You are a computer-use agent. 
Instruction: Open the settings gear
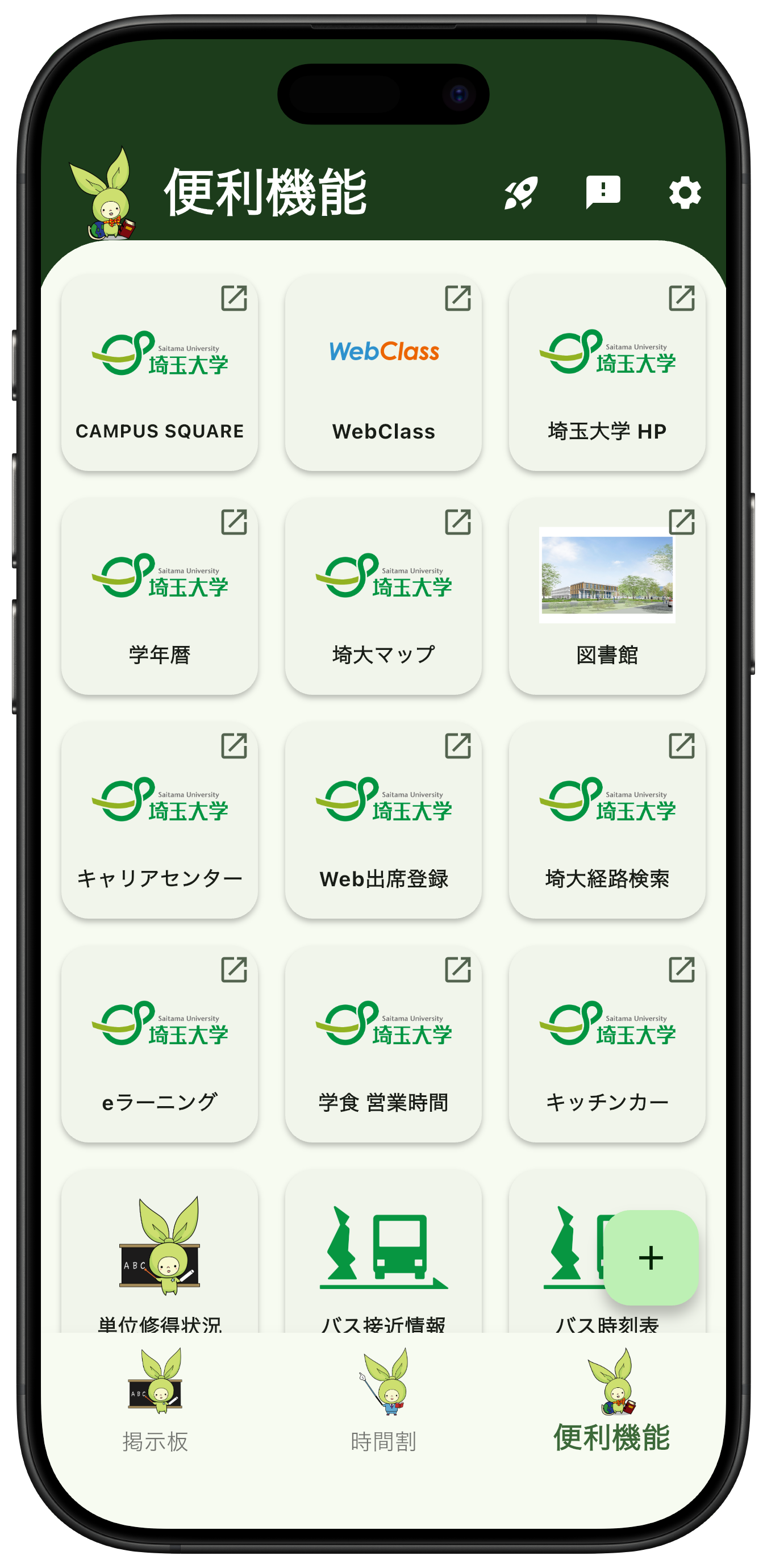685,193
